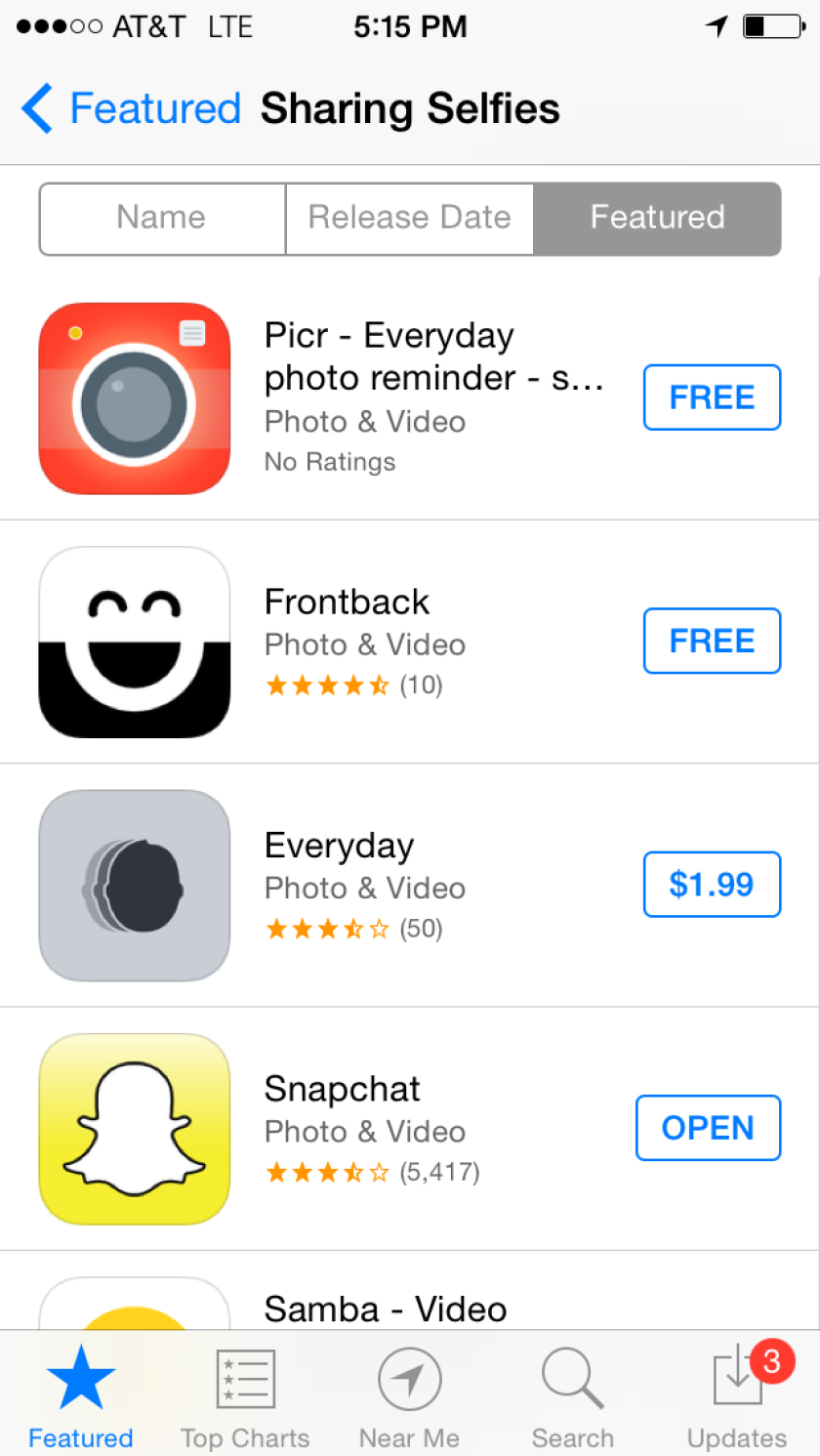
Task: Open the Near Me tab
Action: (409, 1394)
